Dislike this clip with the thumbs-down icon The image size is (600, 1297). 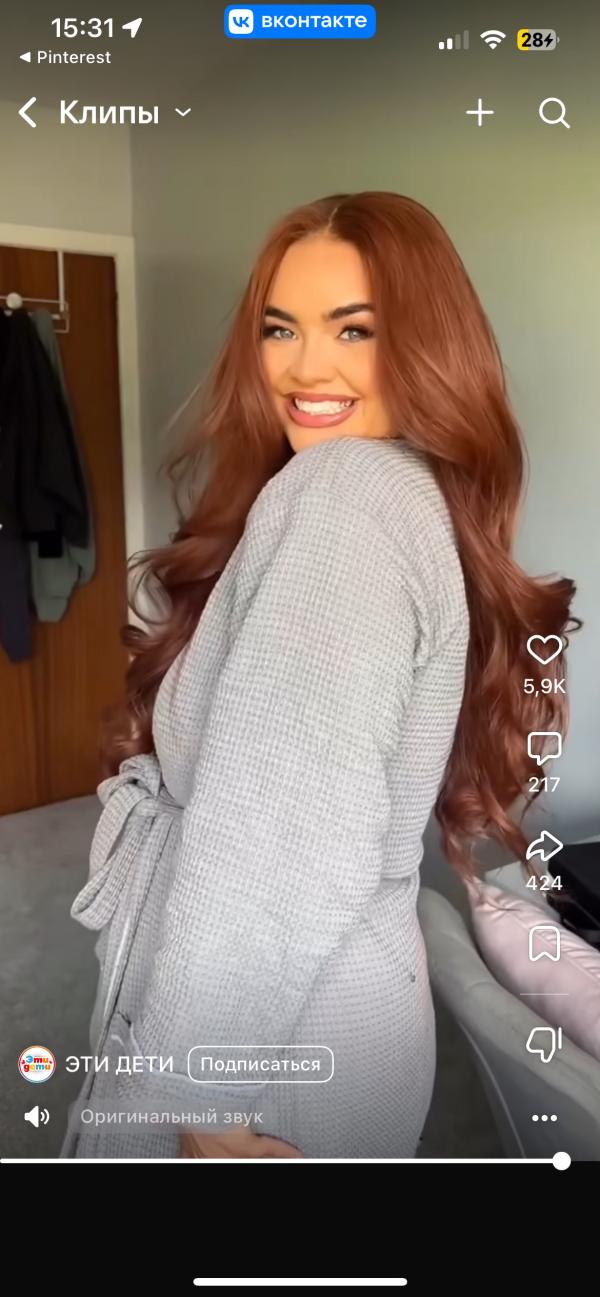click(544, 1043)
